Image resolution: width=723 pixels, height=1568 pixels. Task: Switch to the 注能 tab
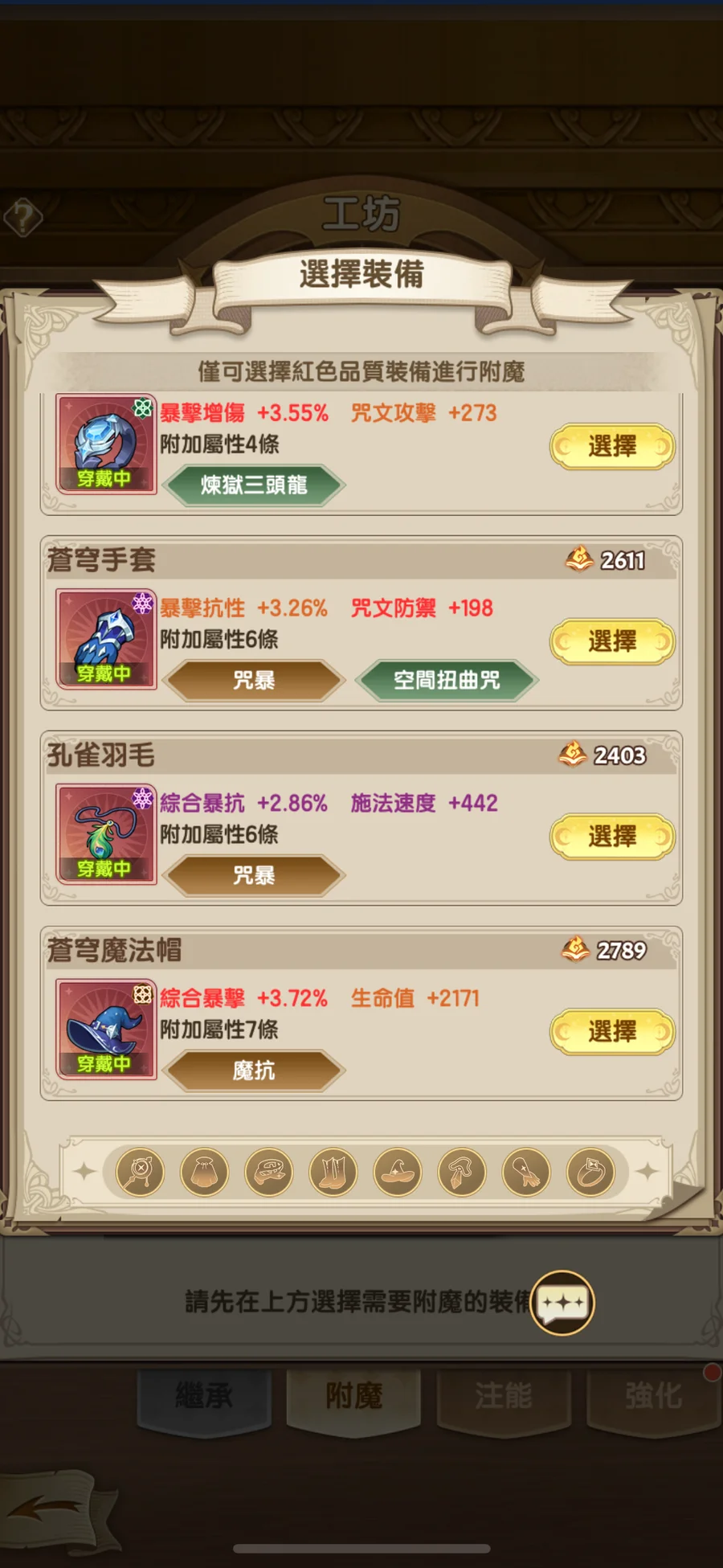pos(504,1397)
